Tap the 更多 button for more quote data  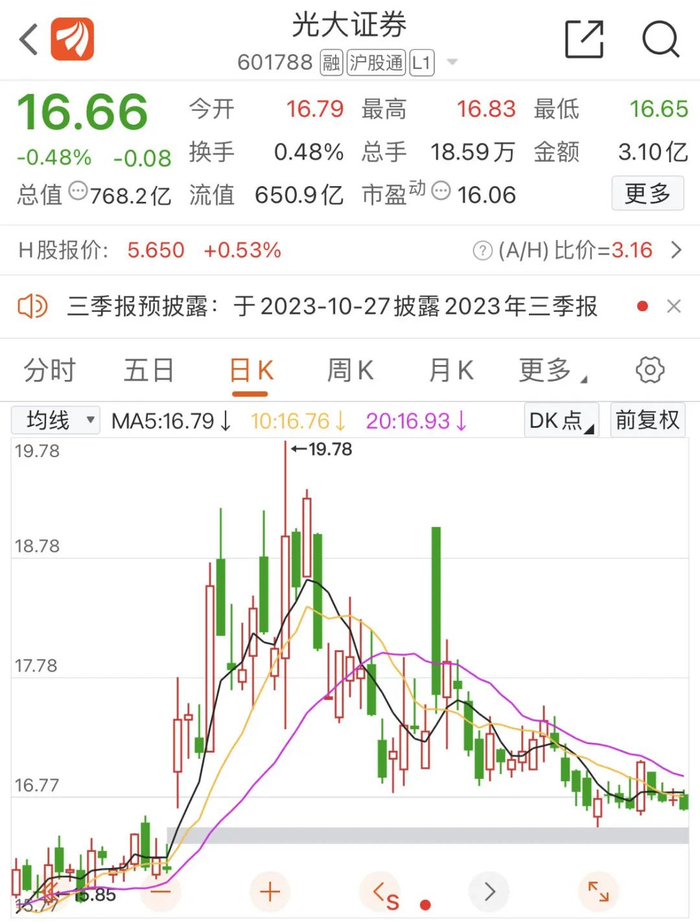click(647, 192)
